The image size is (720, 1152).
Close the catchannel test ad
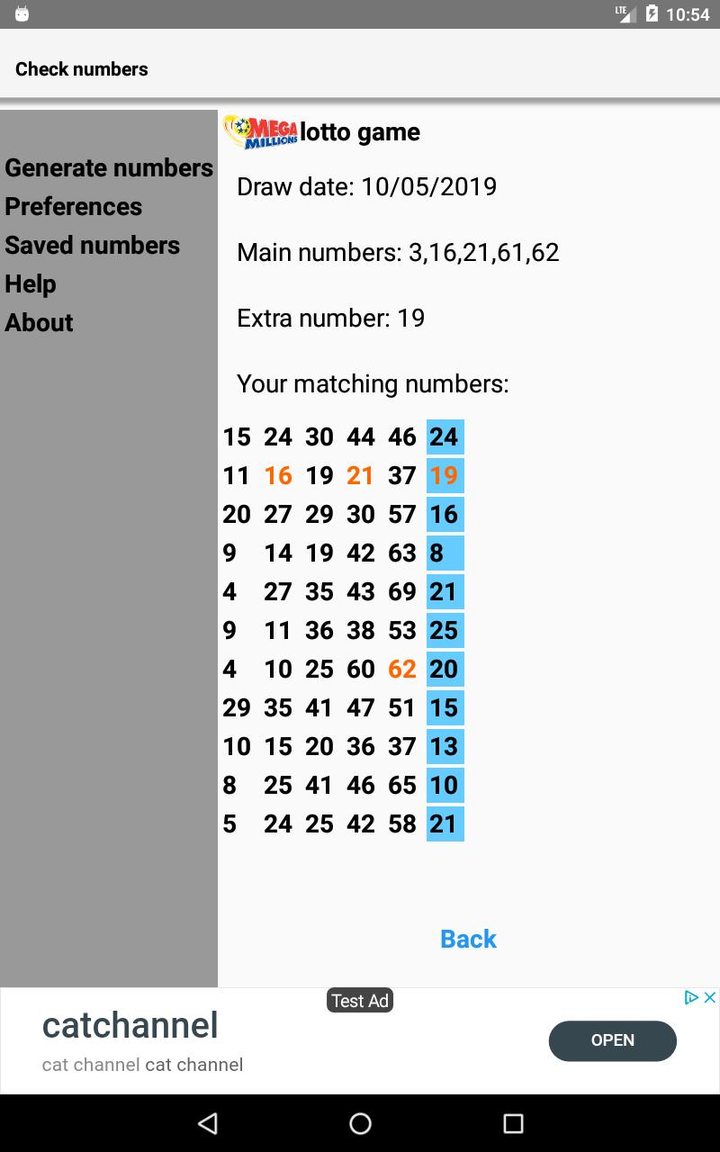pyautogui.click(x=709, y=998)
